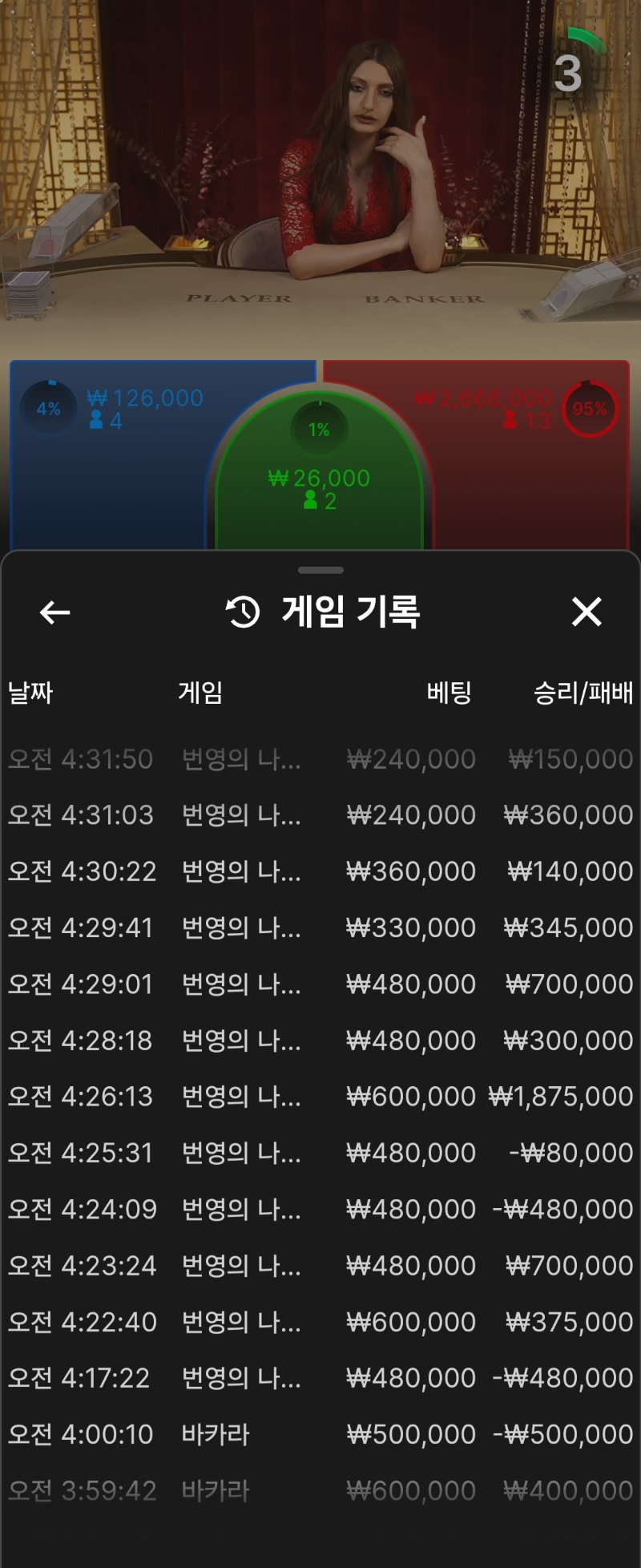View details of the 오전 4:29:41 game record

(x=320, y=927)
